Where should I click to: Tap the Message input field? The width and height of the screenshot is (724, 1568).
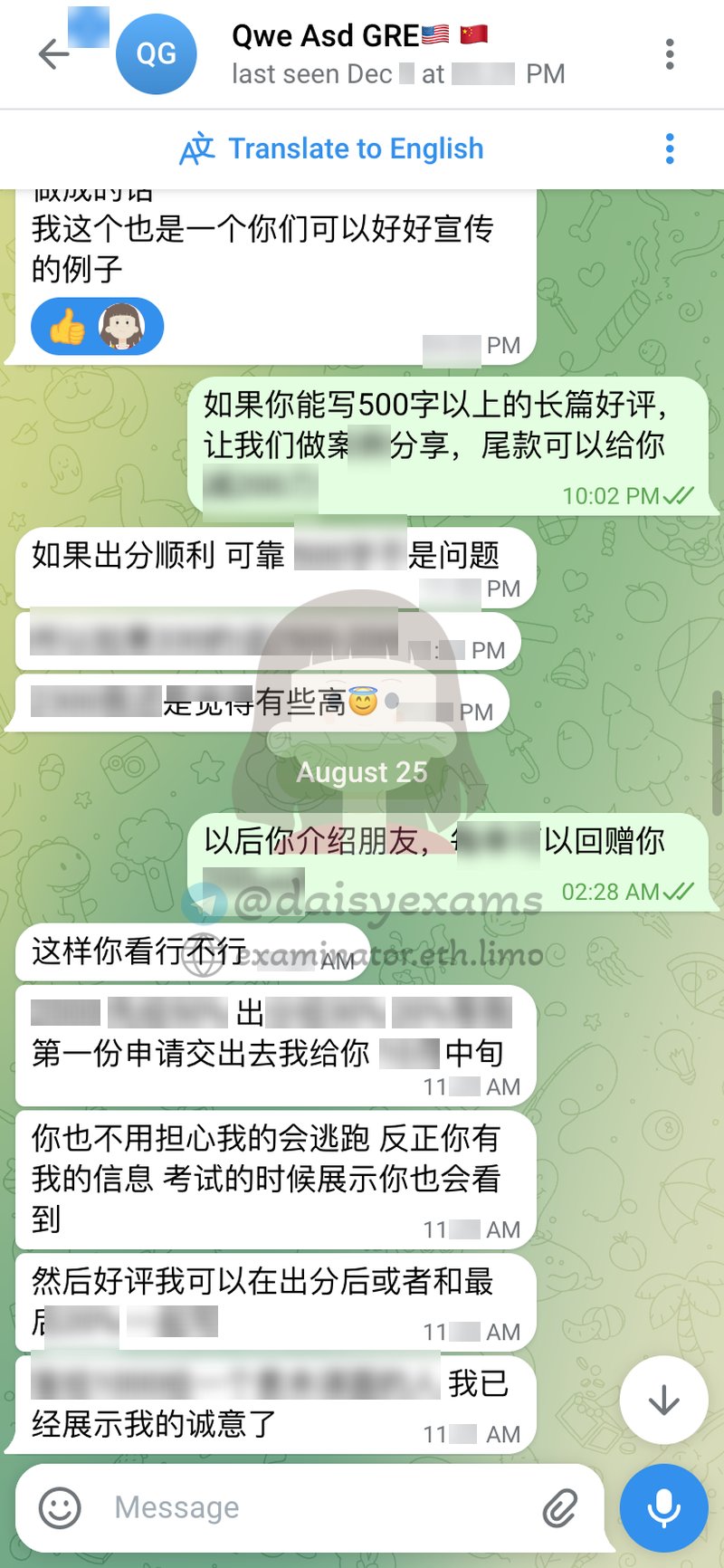point(271,1506)
